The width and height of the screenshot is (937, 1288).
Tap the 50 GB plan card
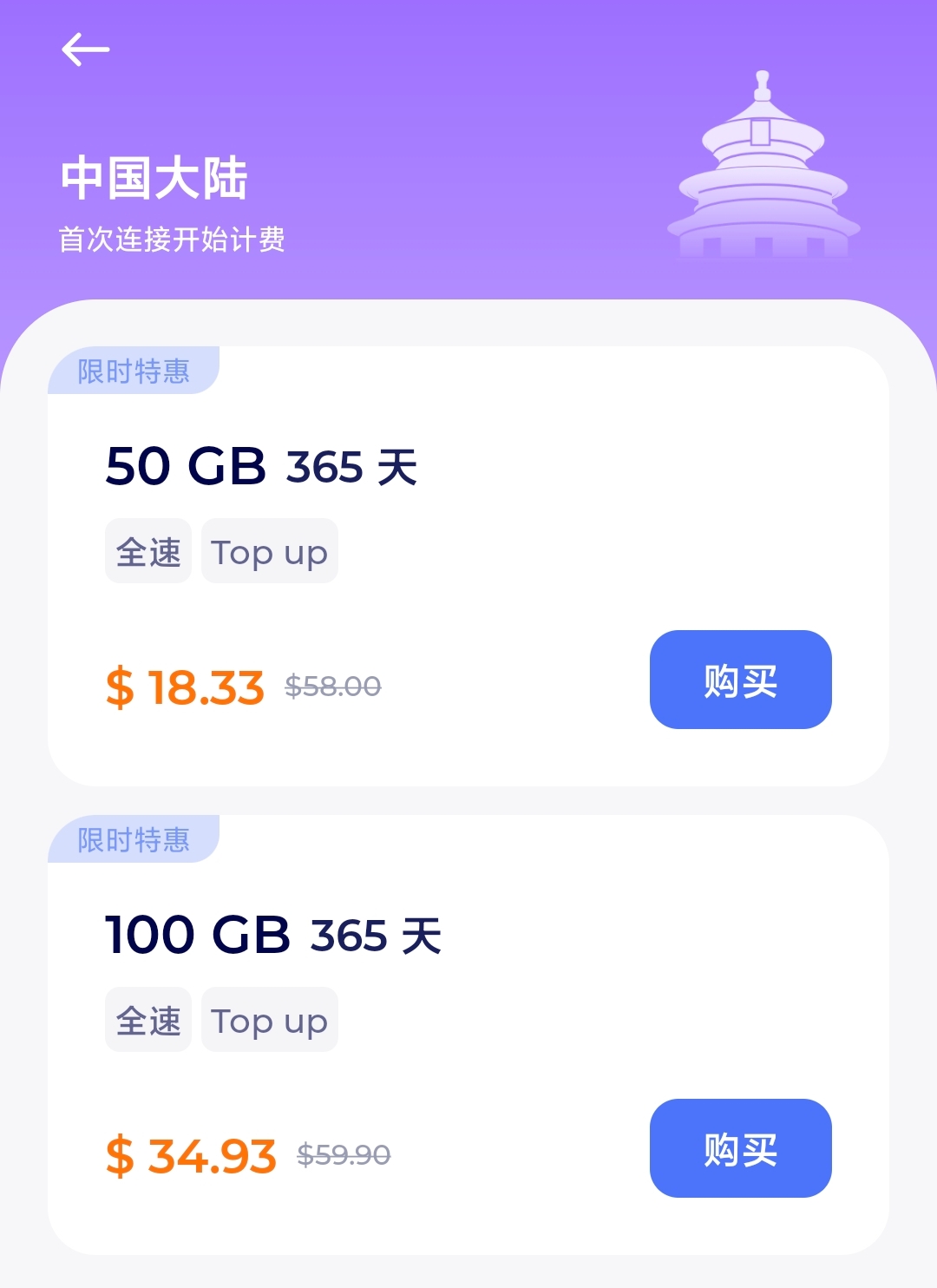(468, 564)
